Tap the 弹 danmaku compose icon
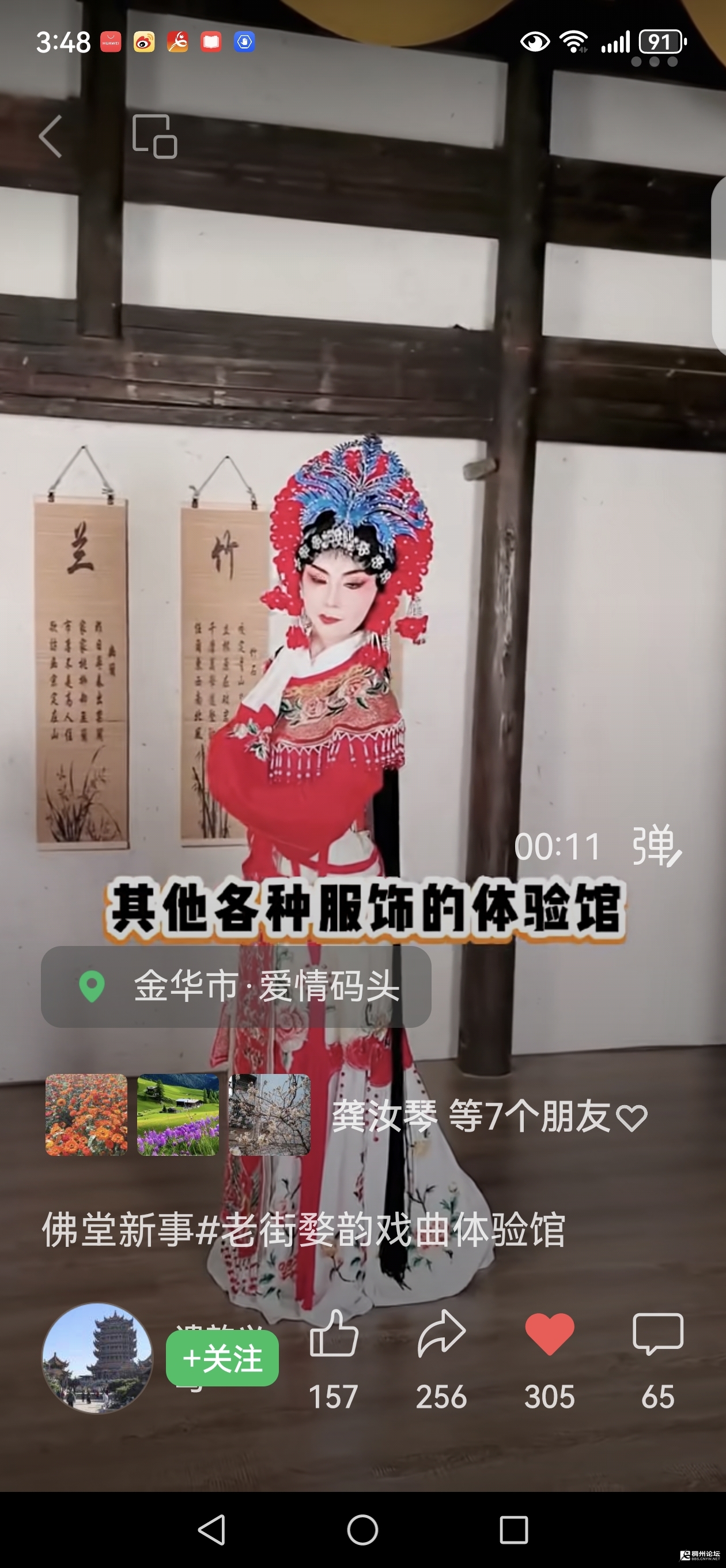Screen dimensions: 726x1568 click(657, 846)
